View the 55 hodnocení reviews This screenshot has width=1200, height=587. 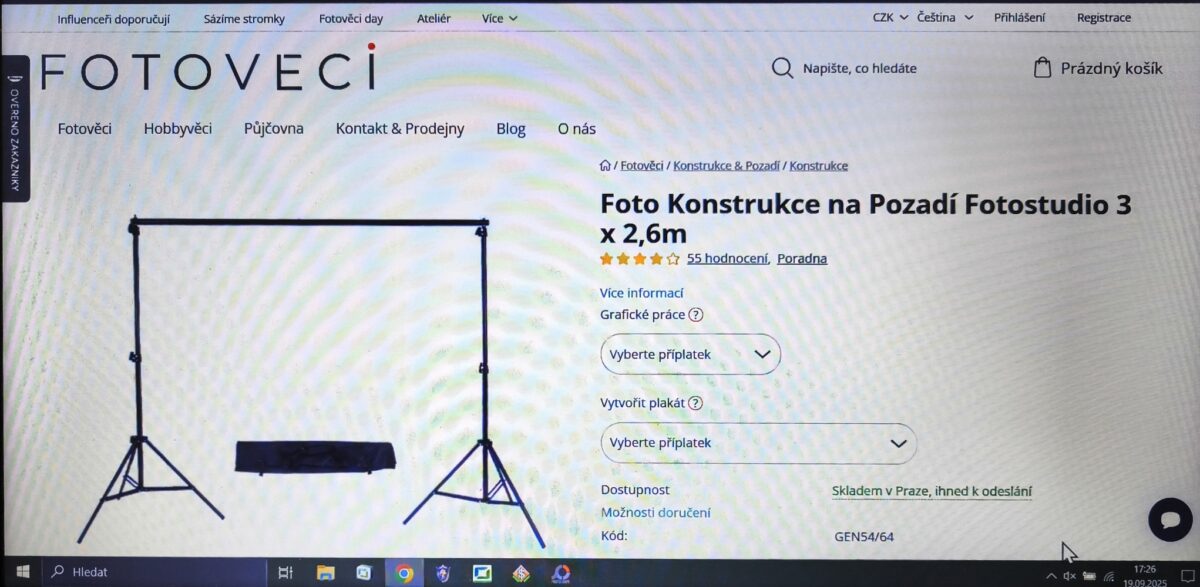pos(727,259)
